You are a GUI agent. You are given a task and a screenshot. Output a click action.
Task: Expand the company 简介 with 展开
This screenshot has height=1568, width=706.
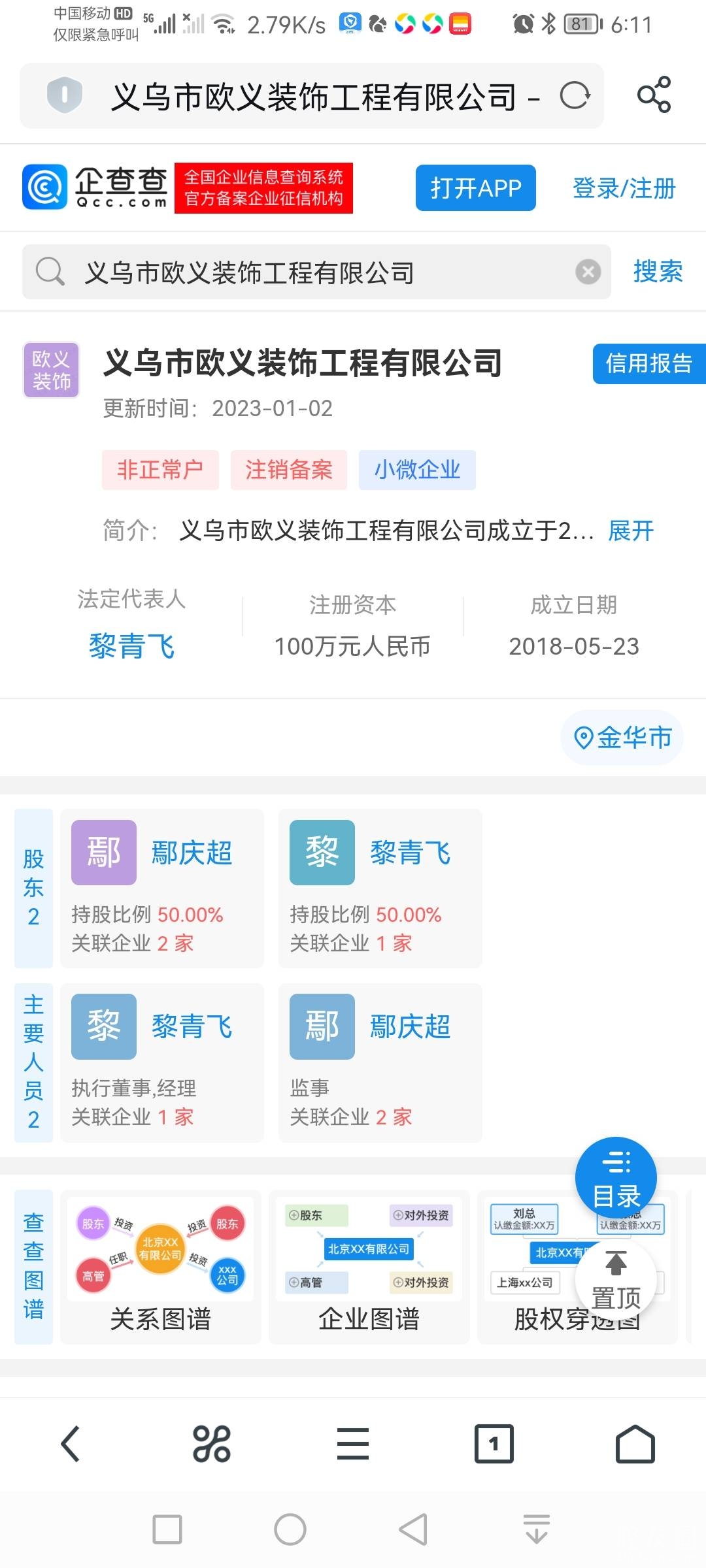630,531
